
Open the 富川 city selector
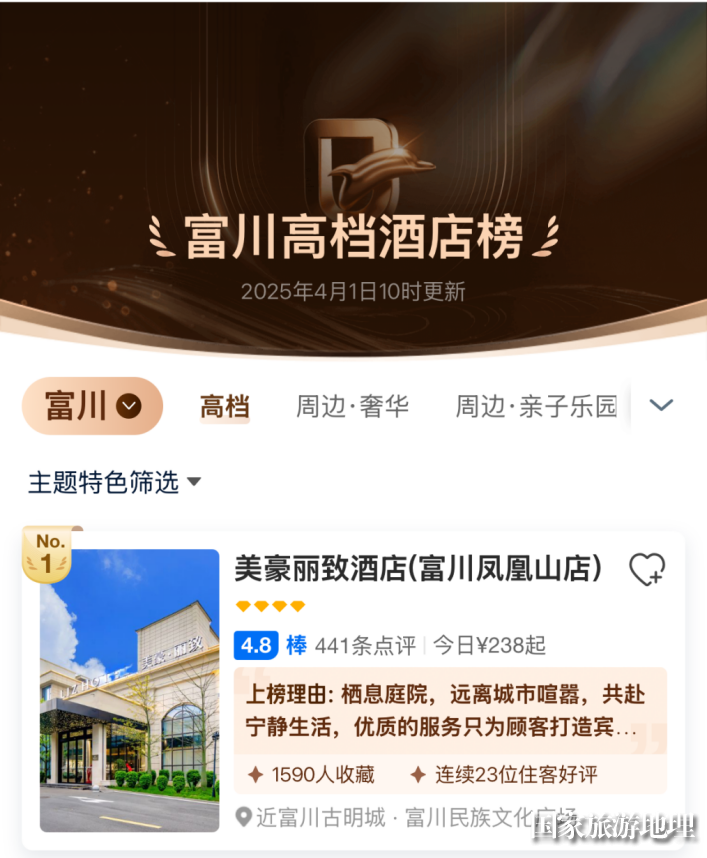[x=92, y=405]
